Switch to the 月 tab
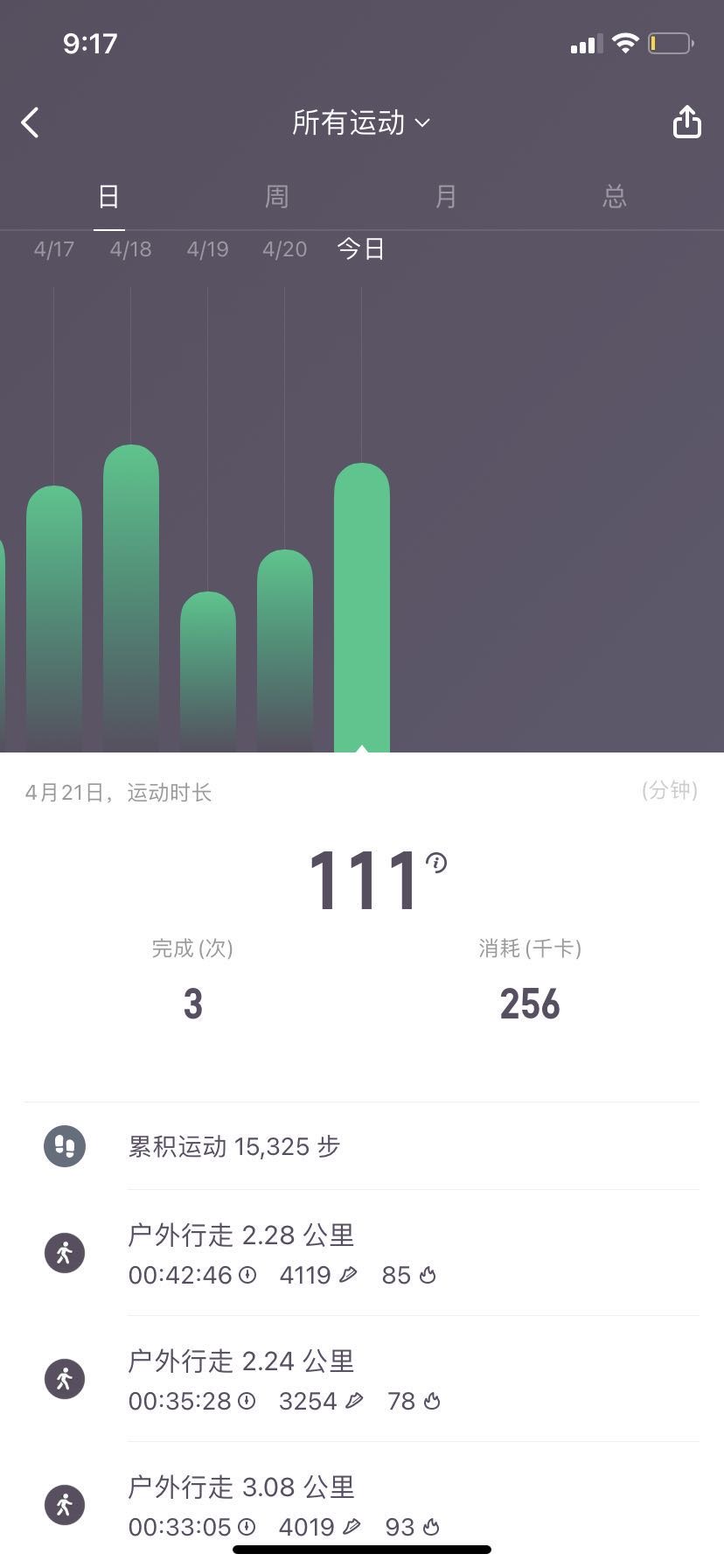The image size is (724, 1568). point(445,196)
